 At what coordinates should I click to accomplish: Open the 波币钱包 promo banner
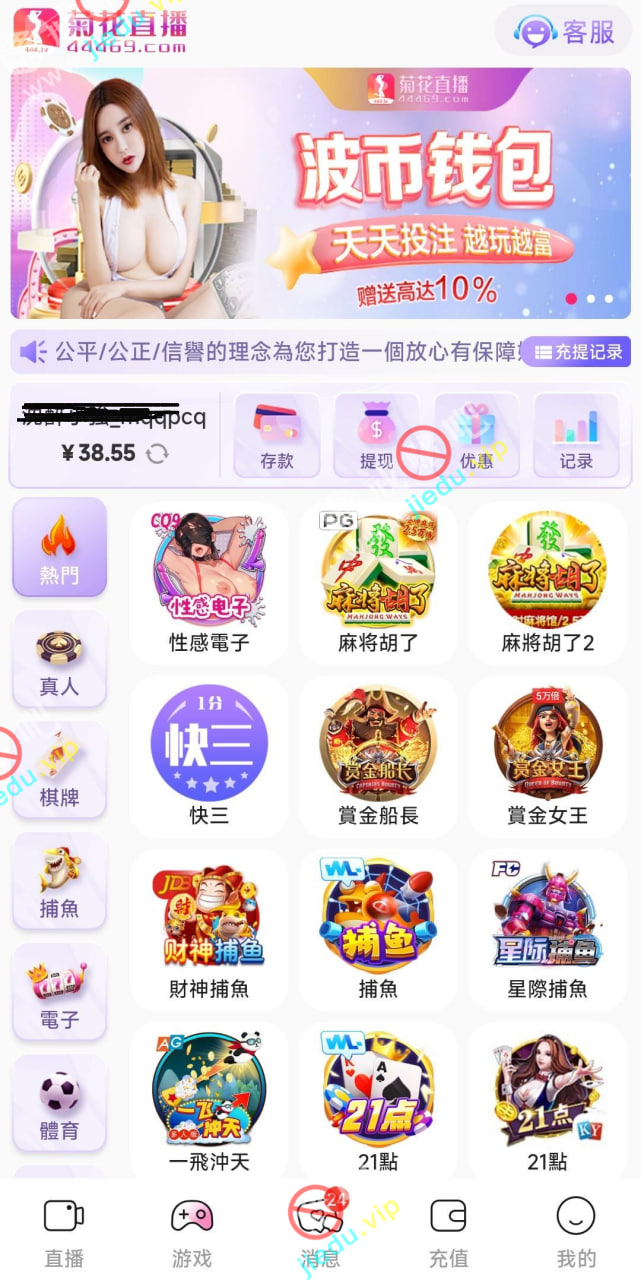coord(320,192)
